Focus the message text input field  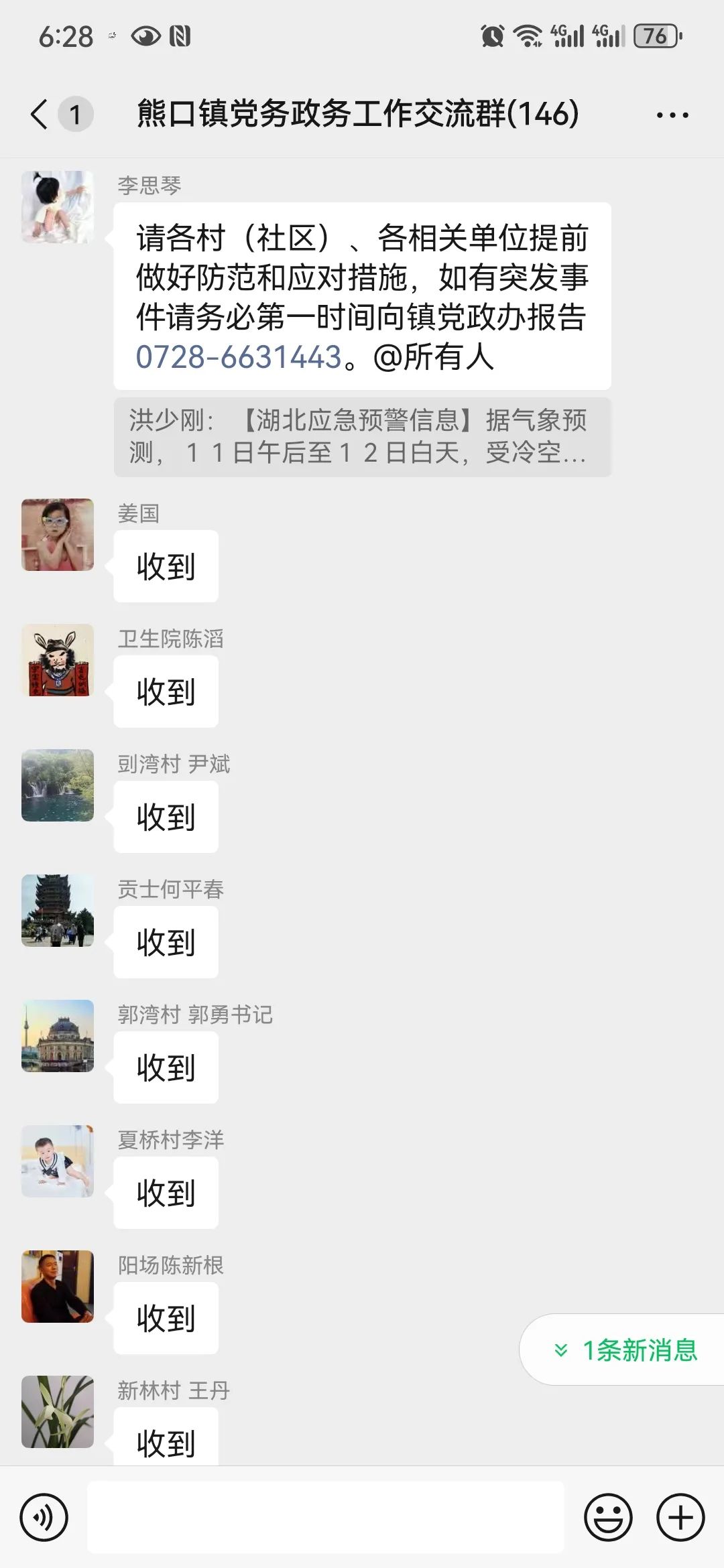[326, 1517]
